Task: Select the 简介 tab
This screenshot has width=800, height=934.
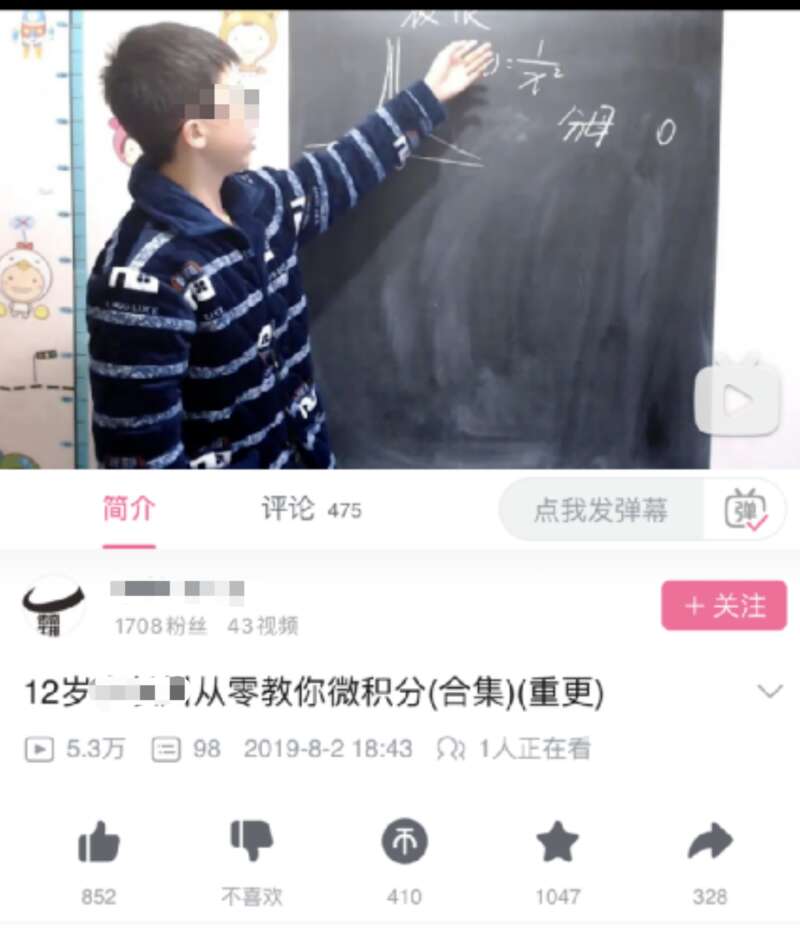Action: point(129,509)
